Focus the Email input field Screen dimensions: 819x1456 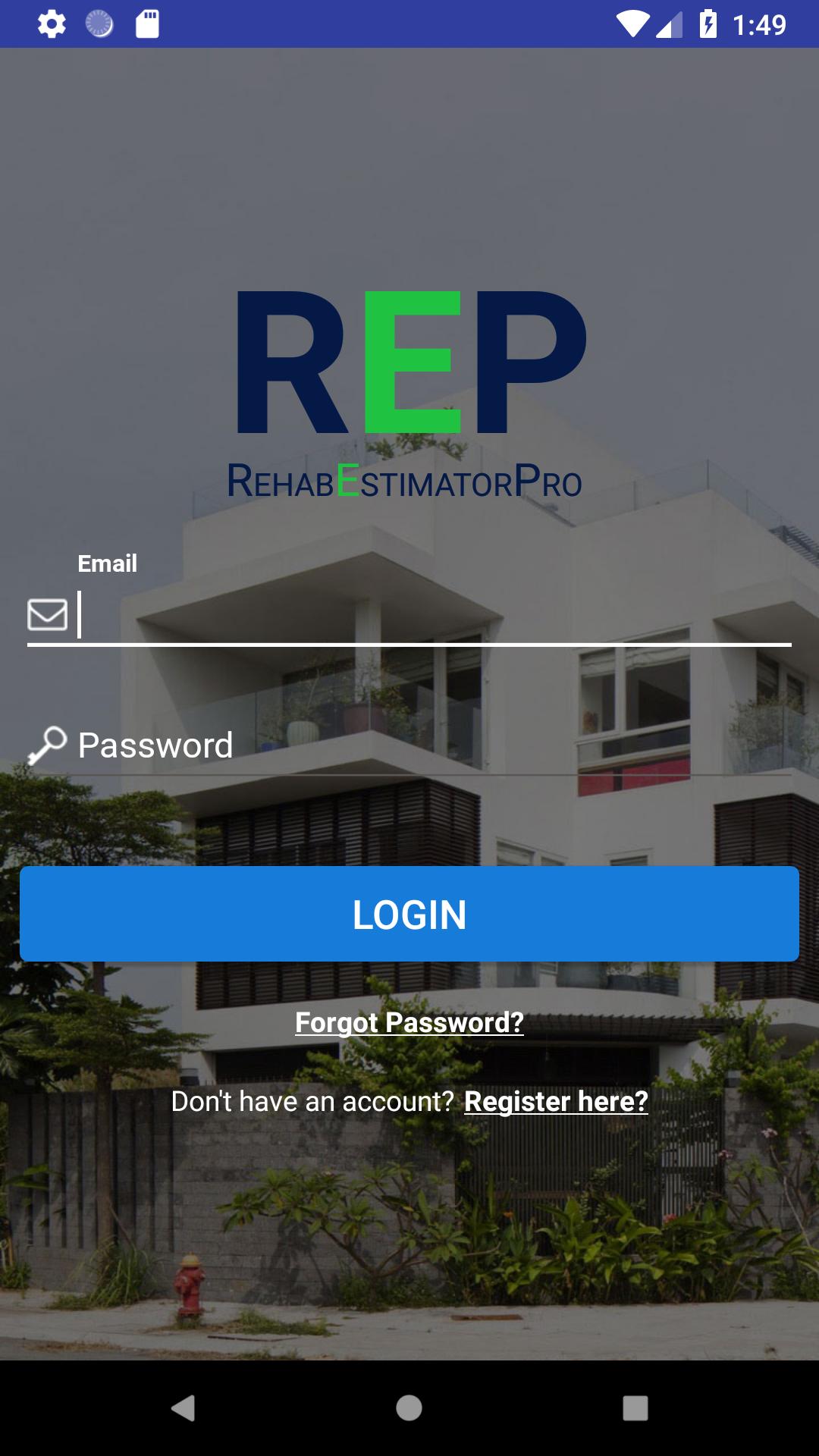point(432,614)
